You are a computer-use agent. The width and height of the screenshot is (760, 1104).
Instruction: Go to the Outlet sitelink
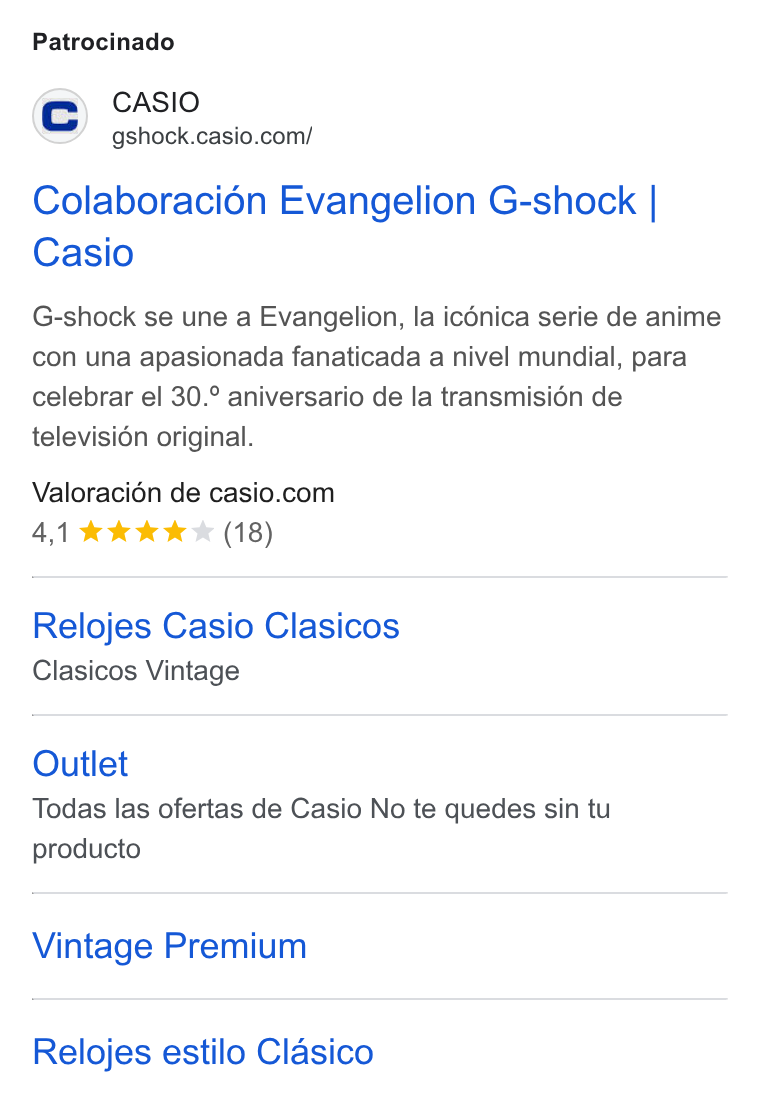point(80,764)
